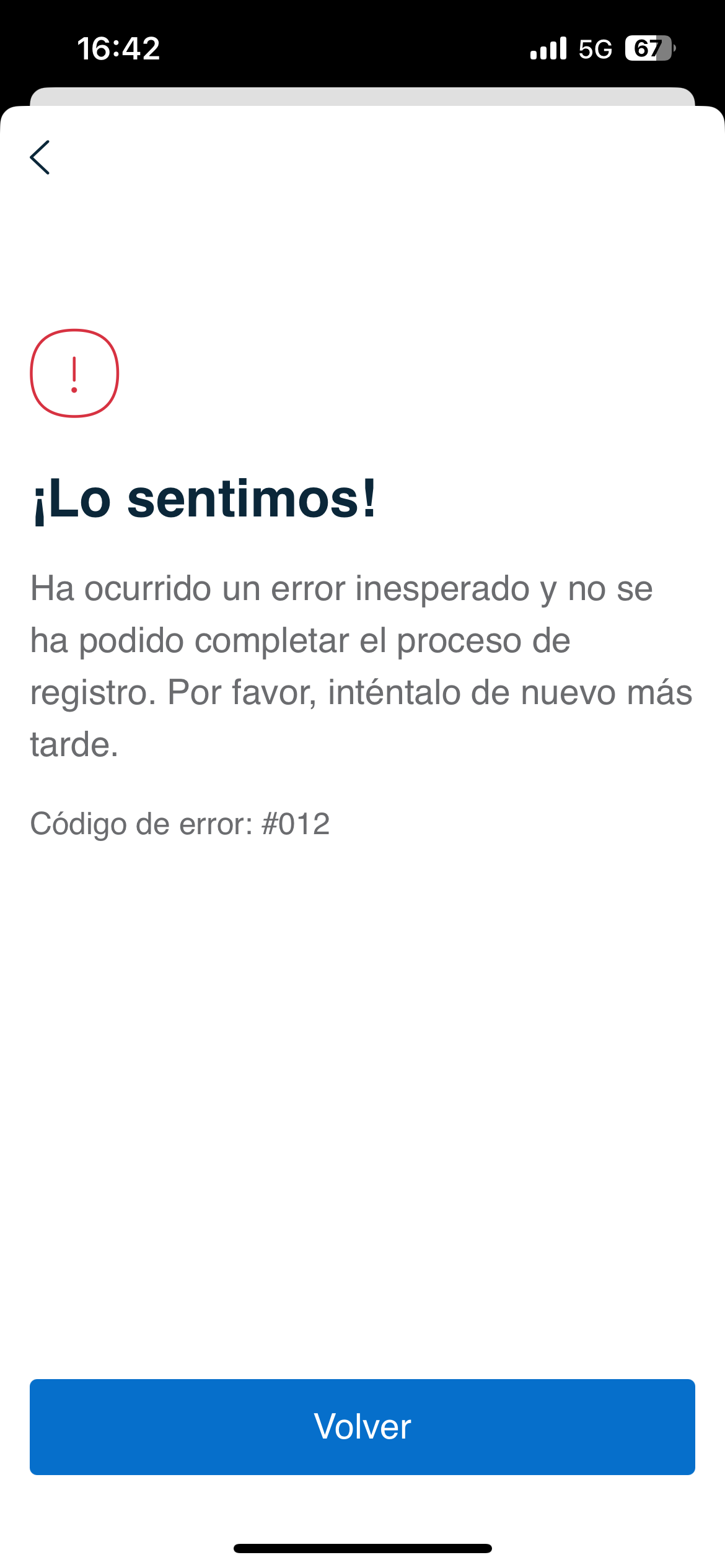Image resolution: width=725 pixels, height=1568 pixels.
Task: Click the battery indicator showing 67
Action: click(648, 47)
